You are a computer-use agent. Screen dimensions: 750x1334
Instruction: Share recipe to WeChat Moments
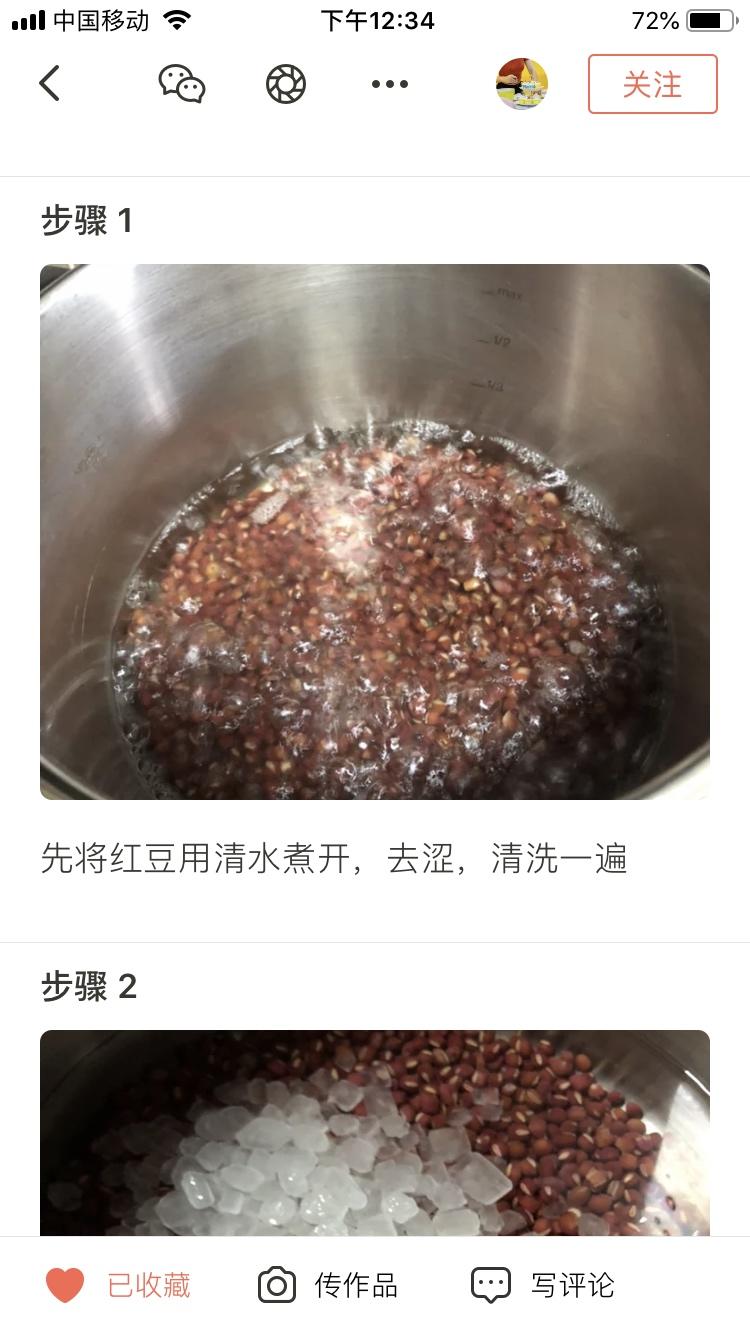[286, 84]
